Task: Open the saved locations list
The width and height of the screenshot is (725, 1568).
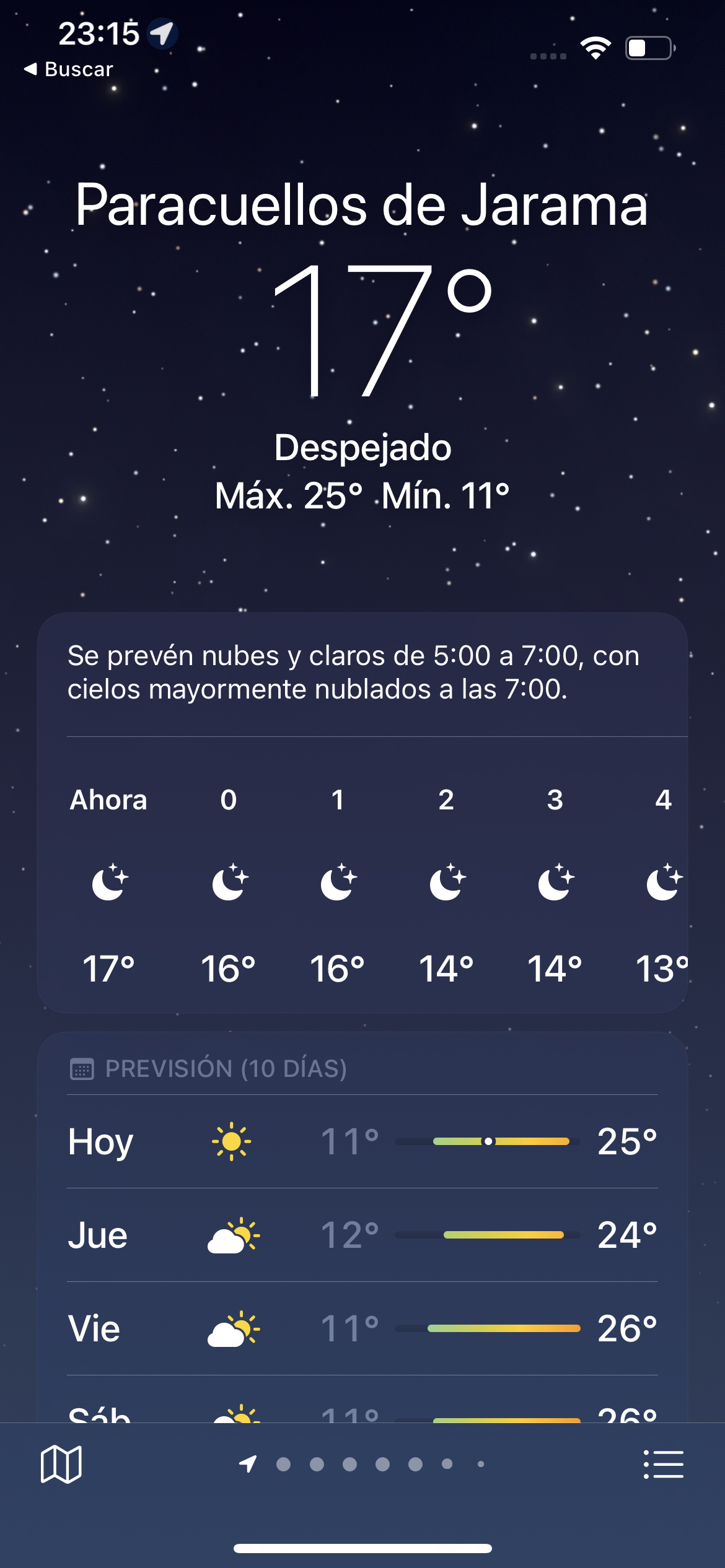Action: (664, 1465)
